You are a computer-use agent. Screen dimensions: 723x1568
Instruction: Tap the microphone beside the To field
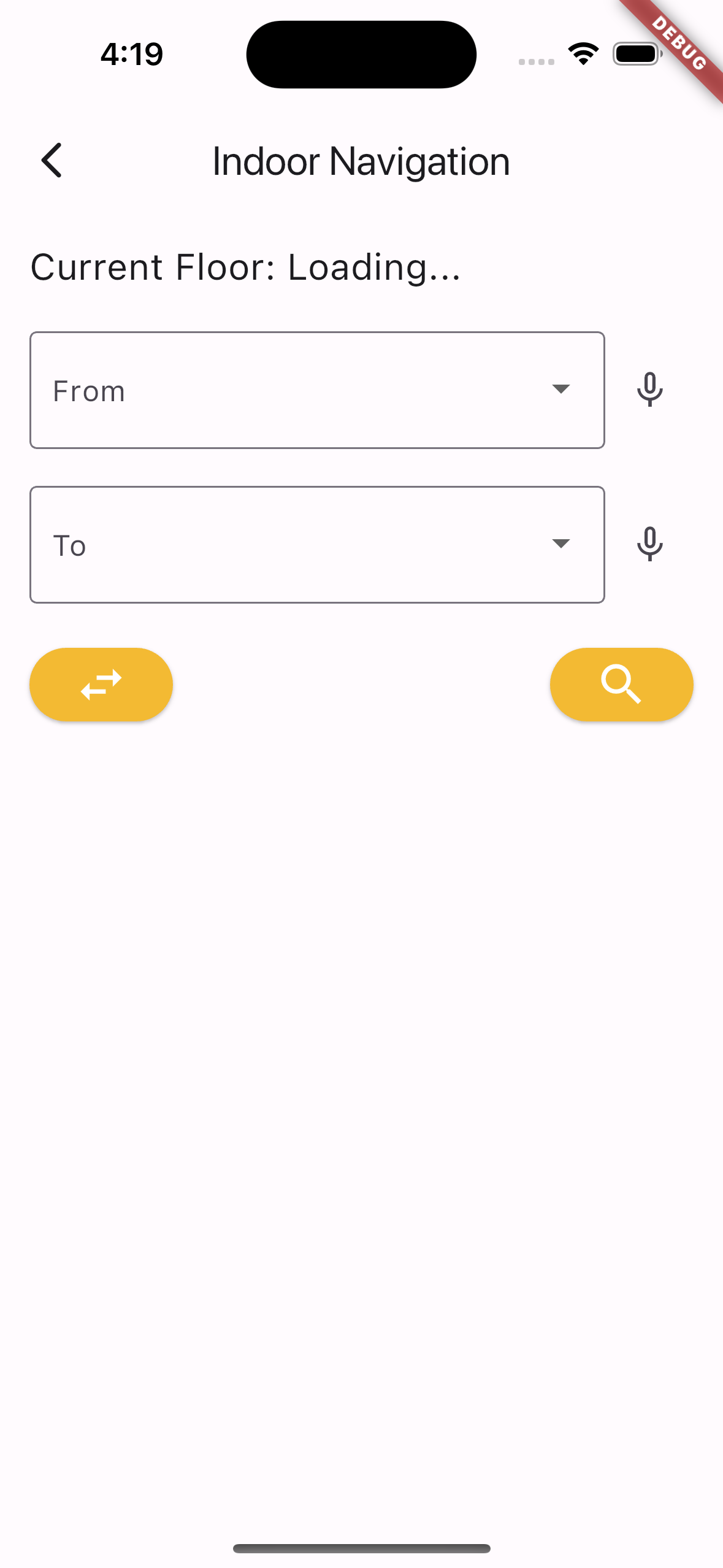[649, 545]
